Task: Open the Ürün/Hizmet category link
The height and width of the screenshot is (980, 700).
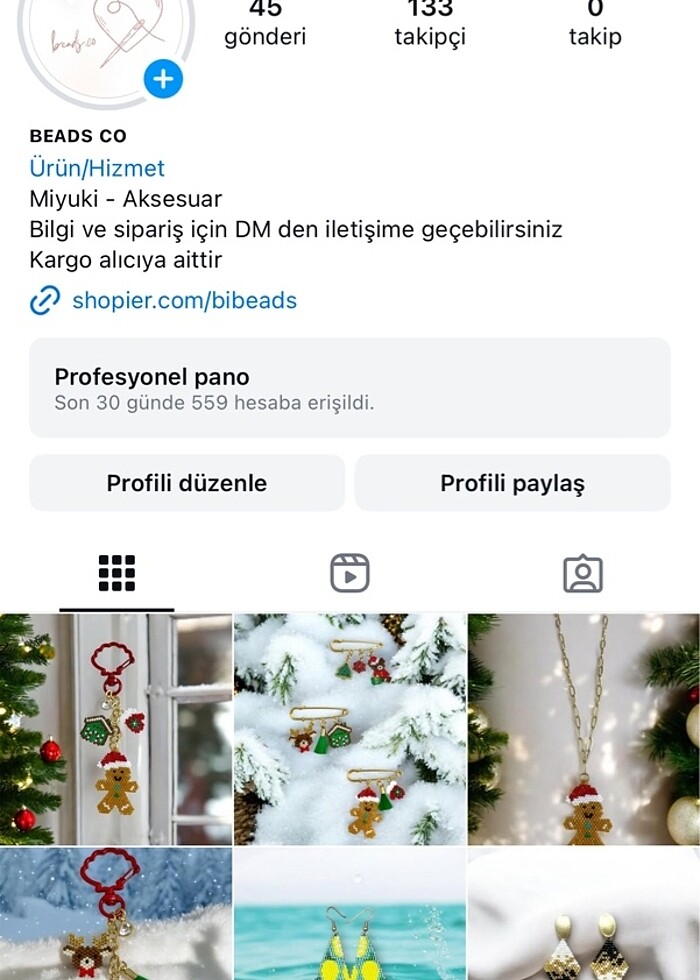Action: 97,168
